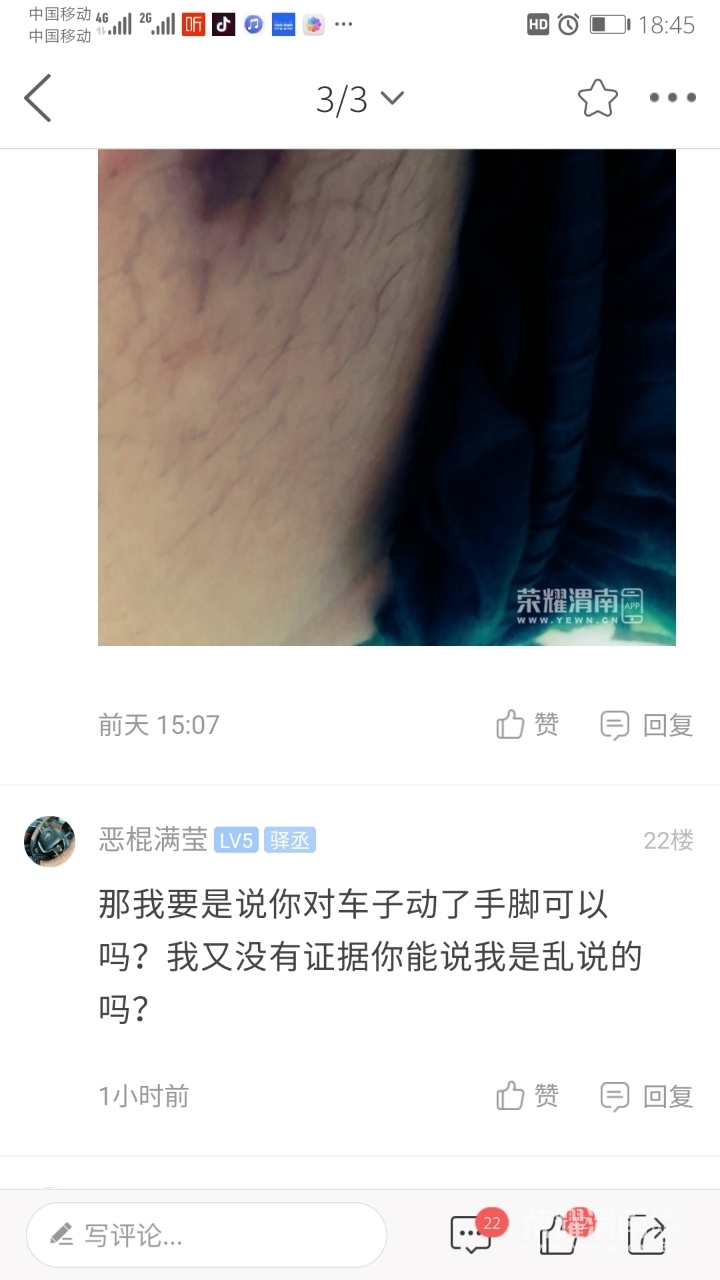Tap the 写评论 comment input box
The image size is (720, 1280).
point(206,1235)
